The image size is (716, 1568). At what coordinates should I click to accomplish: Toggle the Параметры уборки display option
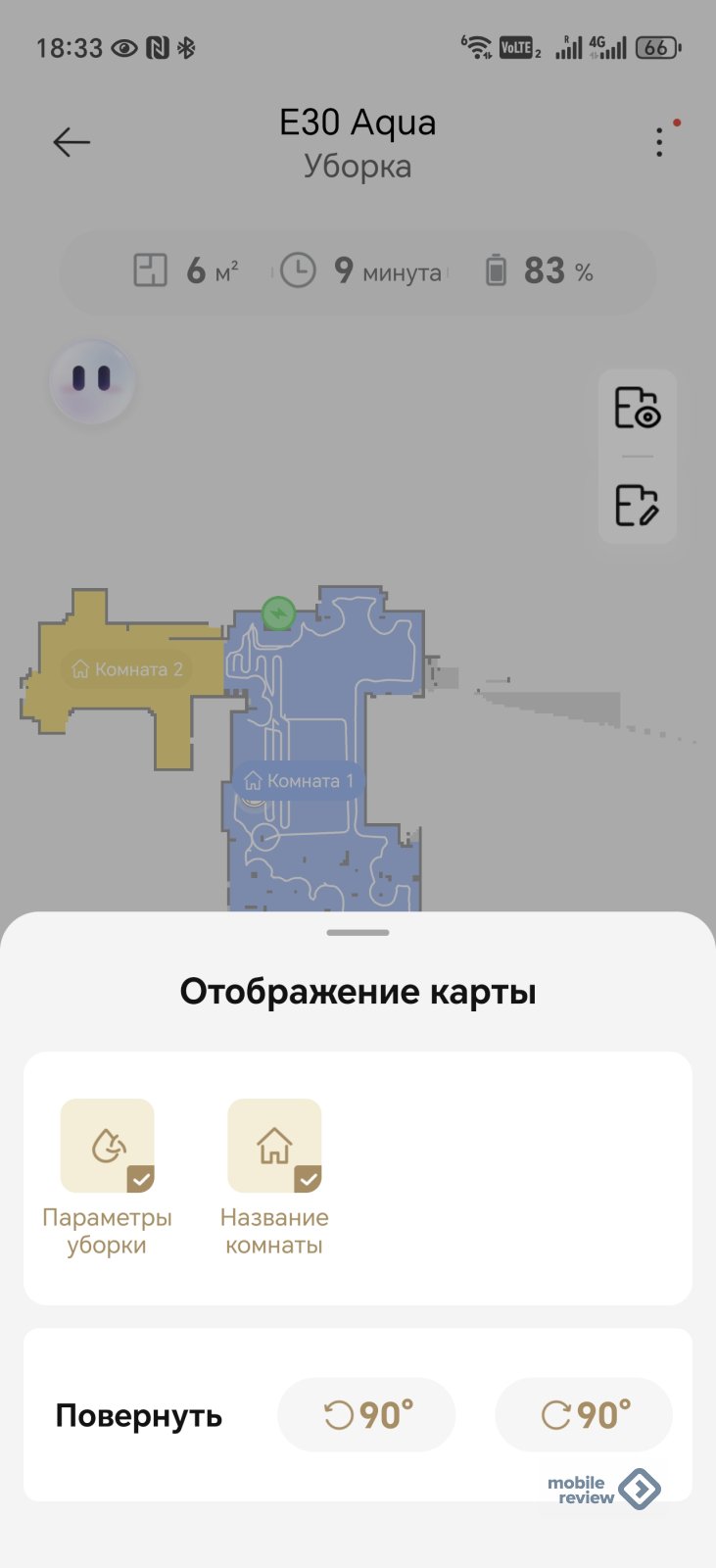[107, 1147]
